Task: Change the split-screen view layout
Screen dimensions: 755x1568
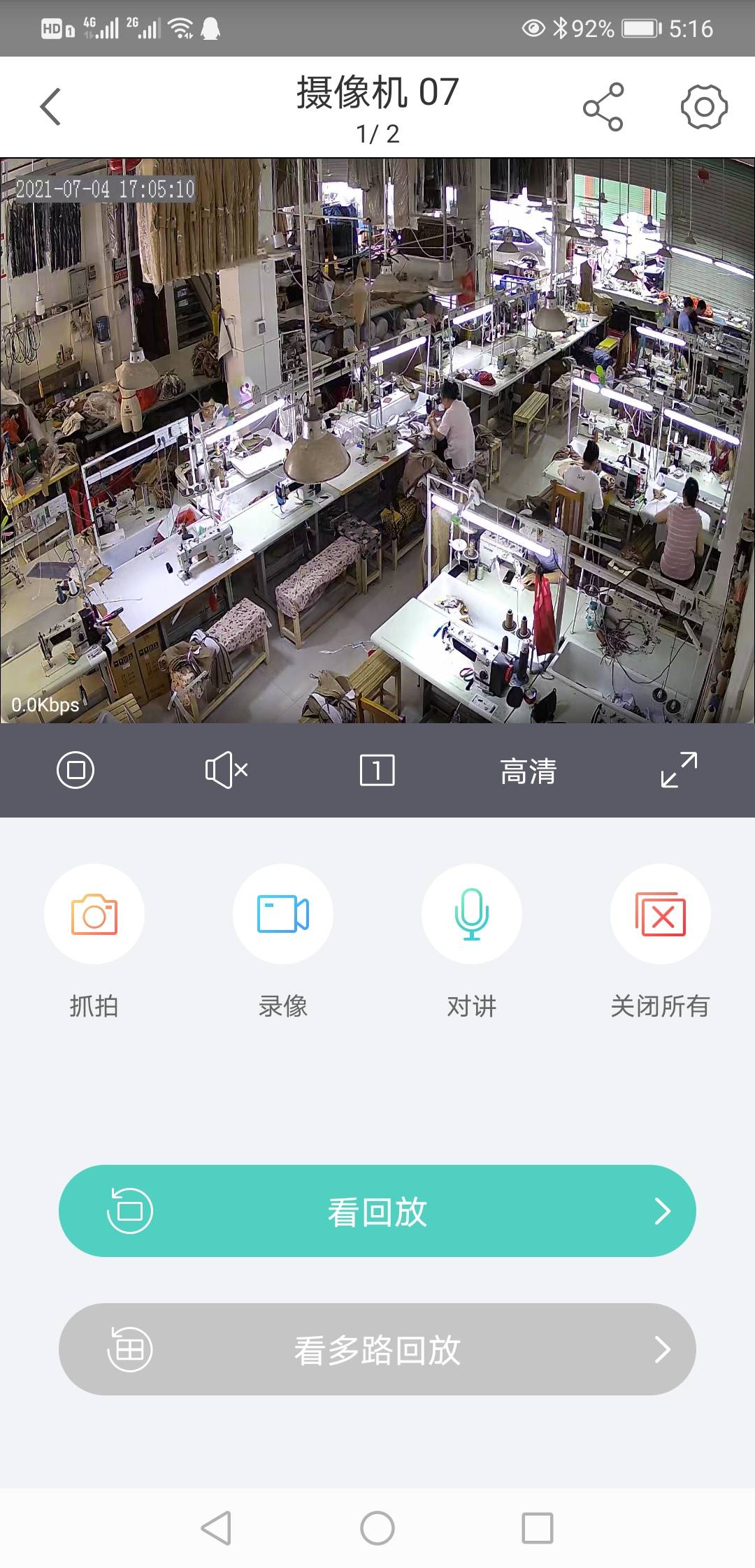Action: point(377,770)
